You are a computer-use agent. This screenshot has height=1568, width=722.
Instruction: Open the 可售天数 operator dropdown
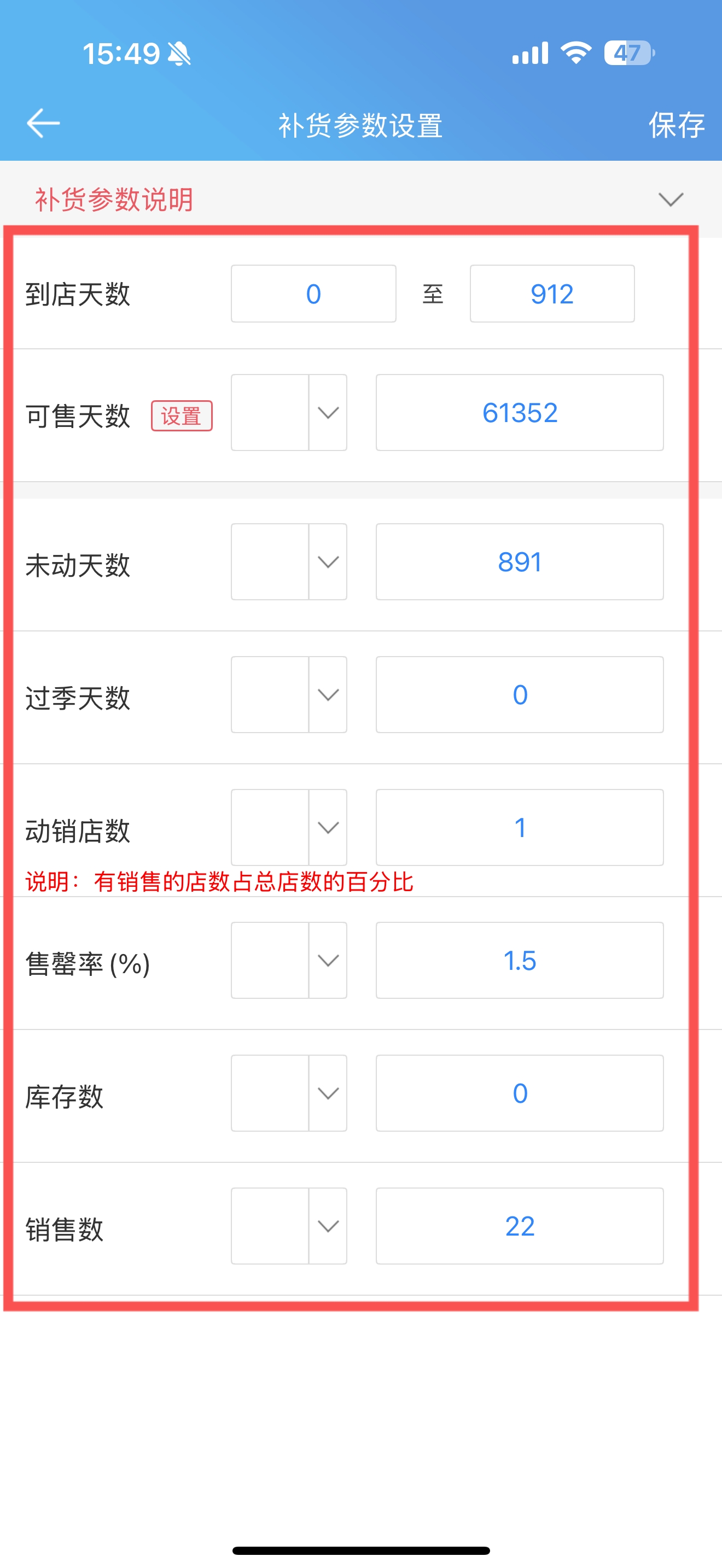289,413
